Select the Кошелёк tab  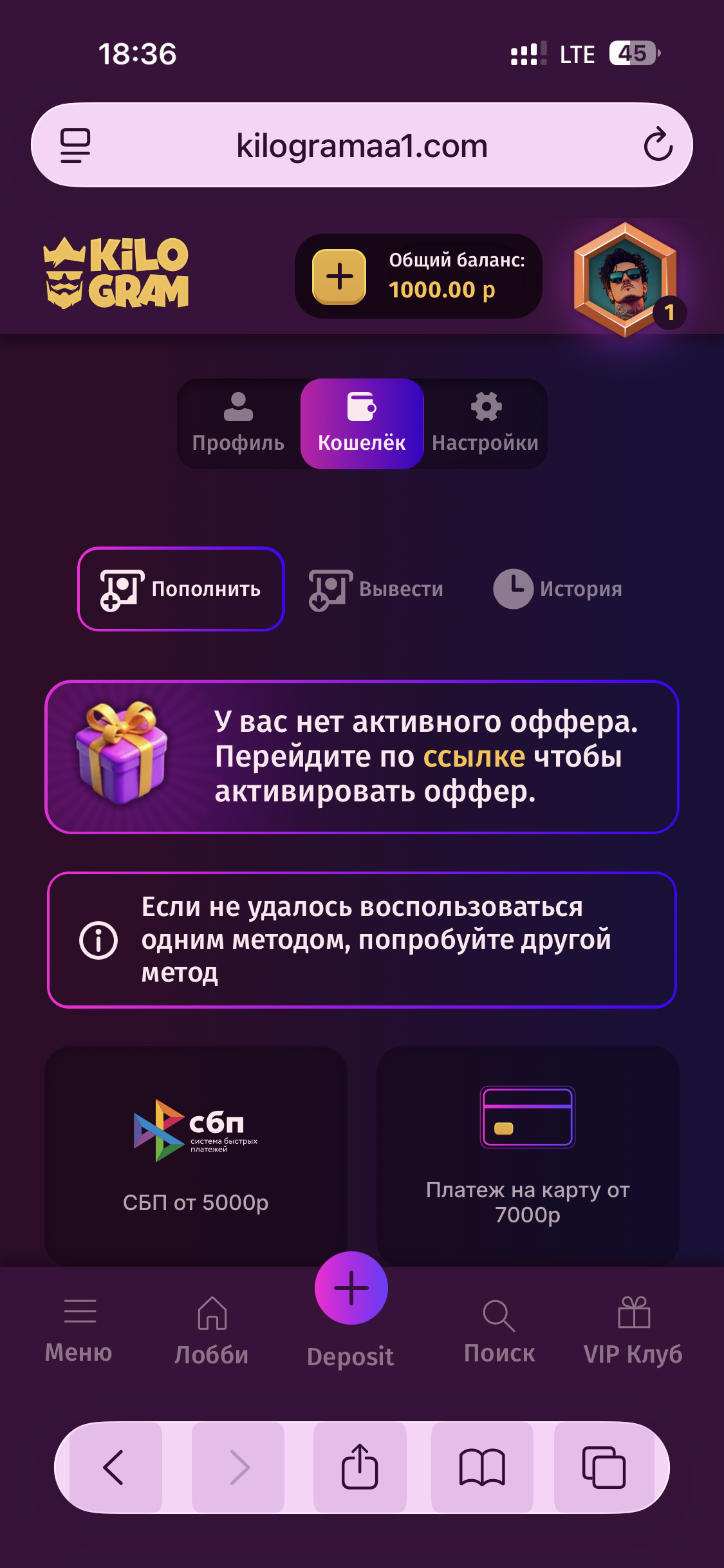click(362, 424)
